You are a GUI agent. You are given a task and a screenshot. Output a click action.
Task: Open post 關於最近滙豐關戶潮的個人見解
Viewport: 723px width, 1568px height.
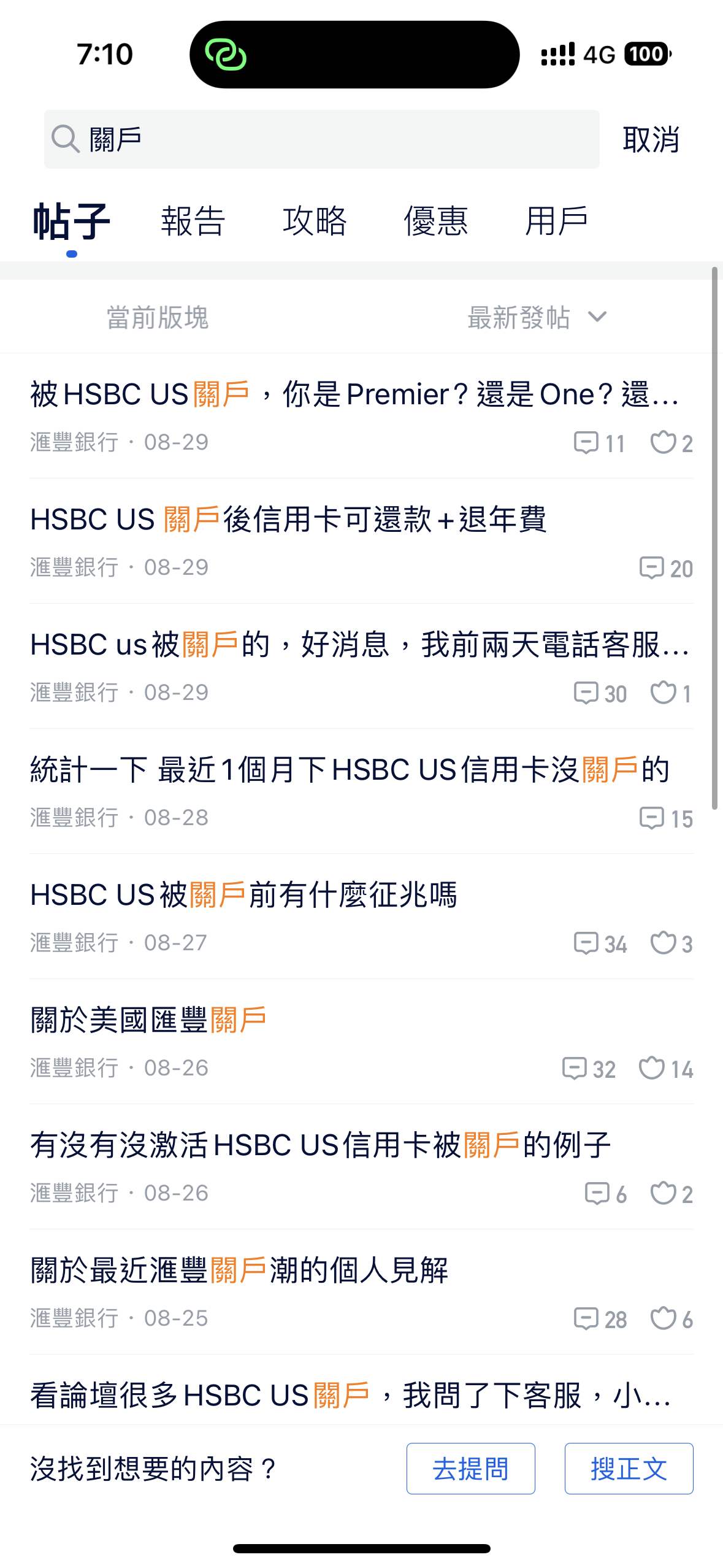tap(361, 1292)
